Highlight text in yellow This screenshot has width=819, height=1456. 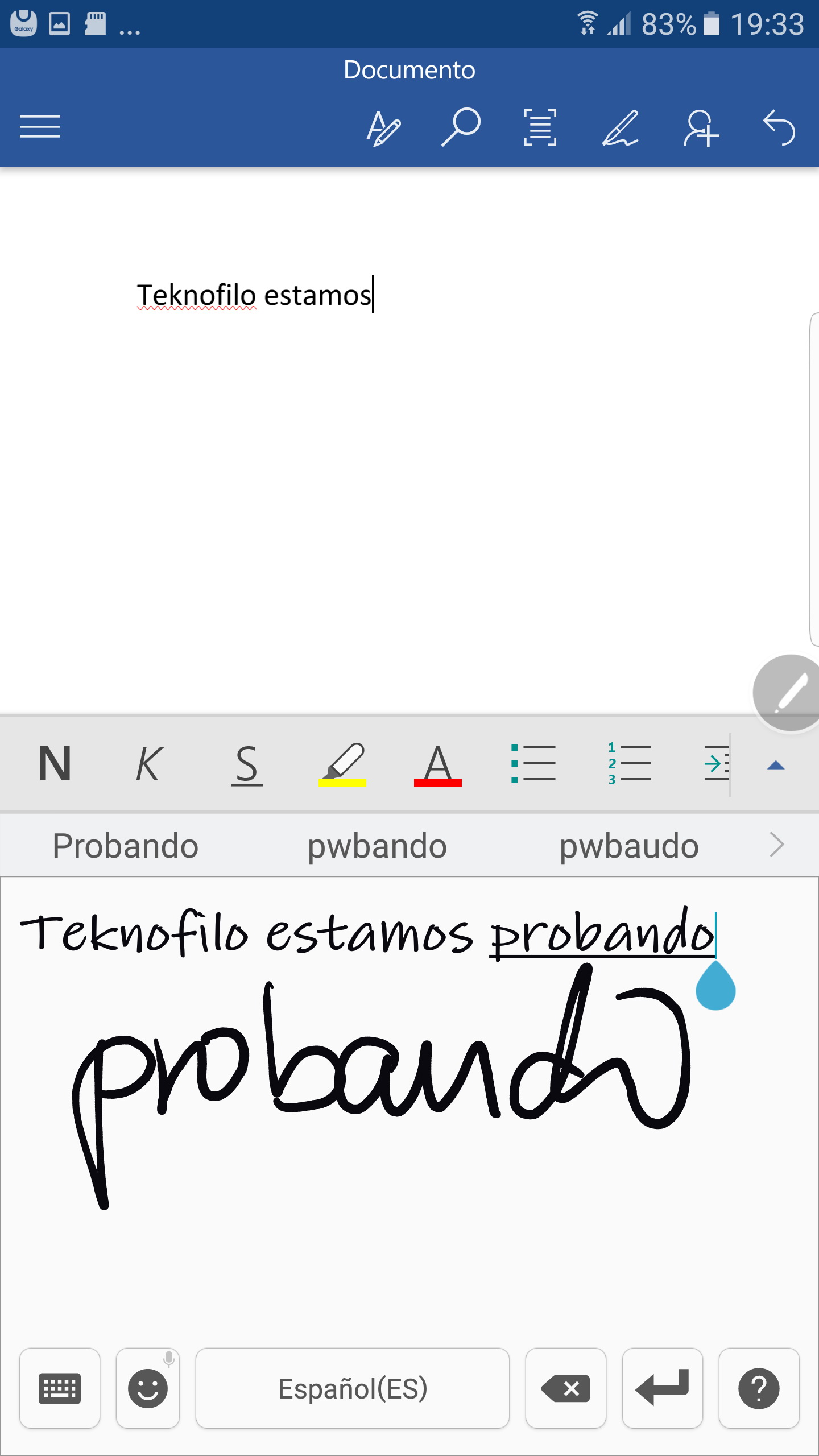[342, 765]
